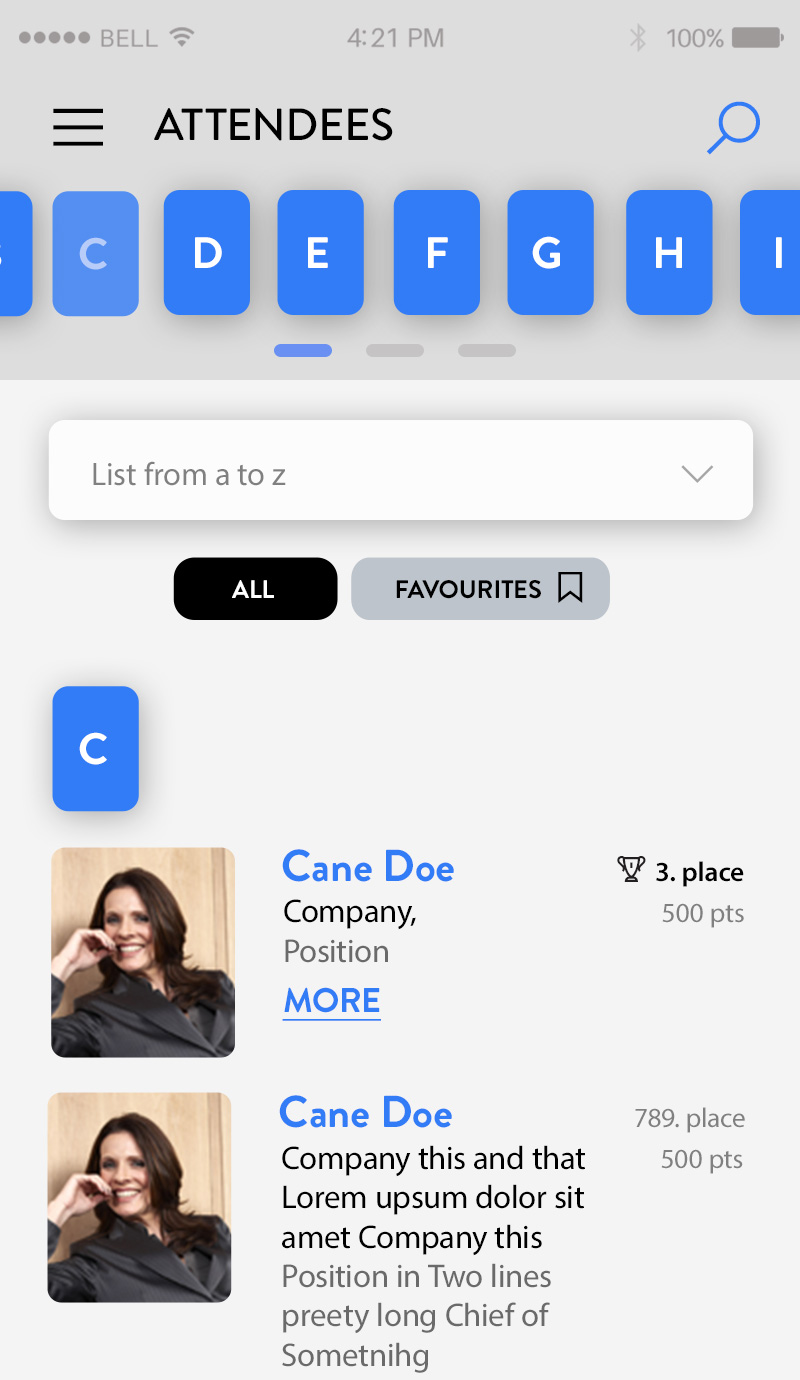
Task: Open Cane Doe's 789. place profile photo
Action: [x=139, y=1197]
